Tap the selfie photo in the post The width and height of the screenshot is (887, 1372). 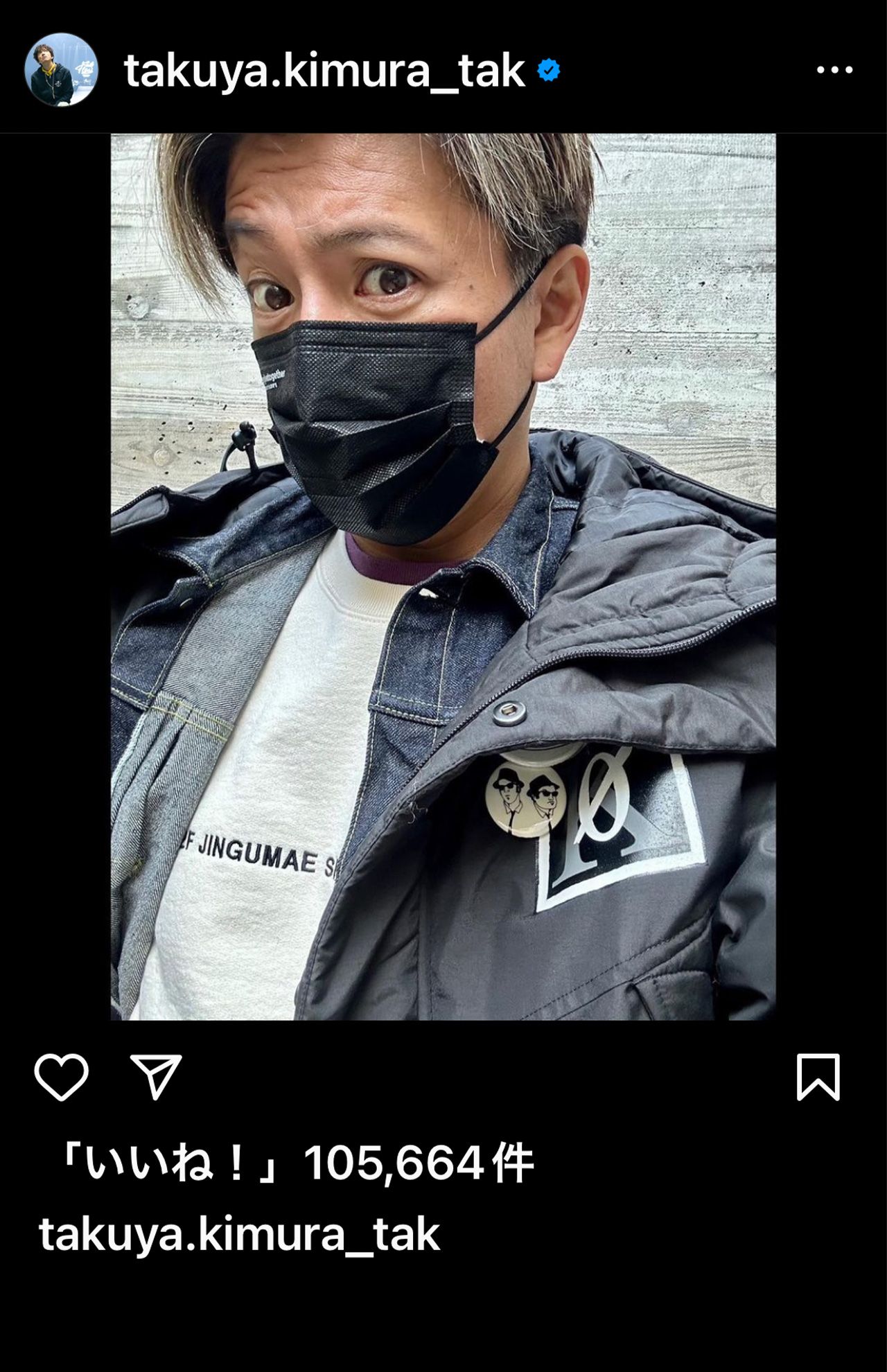[x=443, y=589]
